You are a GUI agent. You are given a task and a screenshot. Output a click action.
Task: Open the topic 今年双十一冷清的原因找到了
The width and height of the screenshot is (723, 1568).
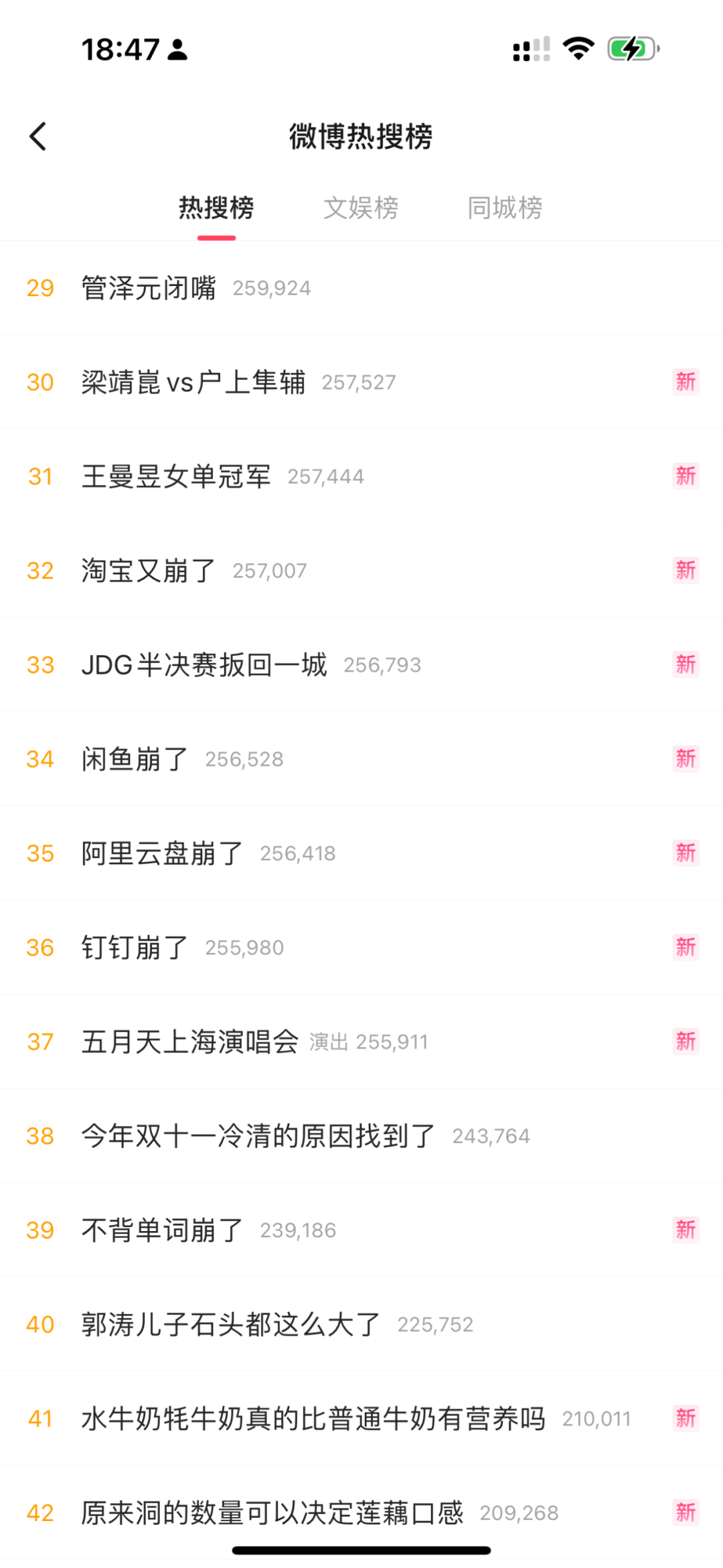coord(258,1136)
